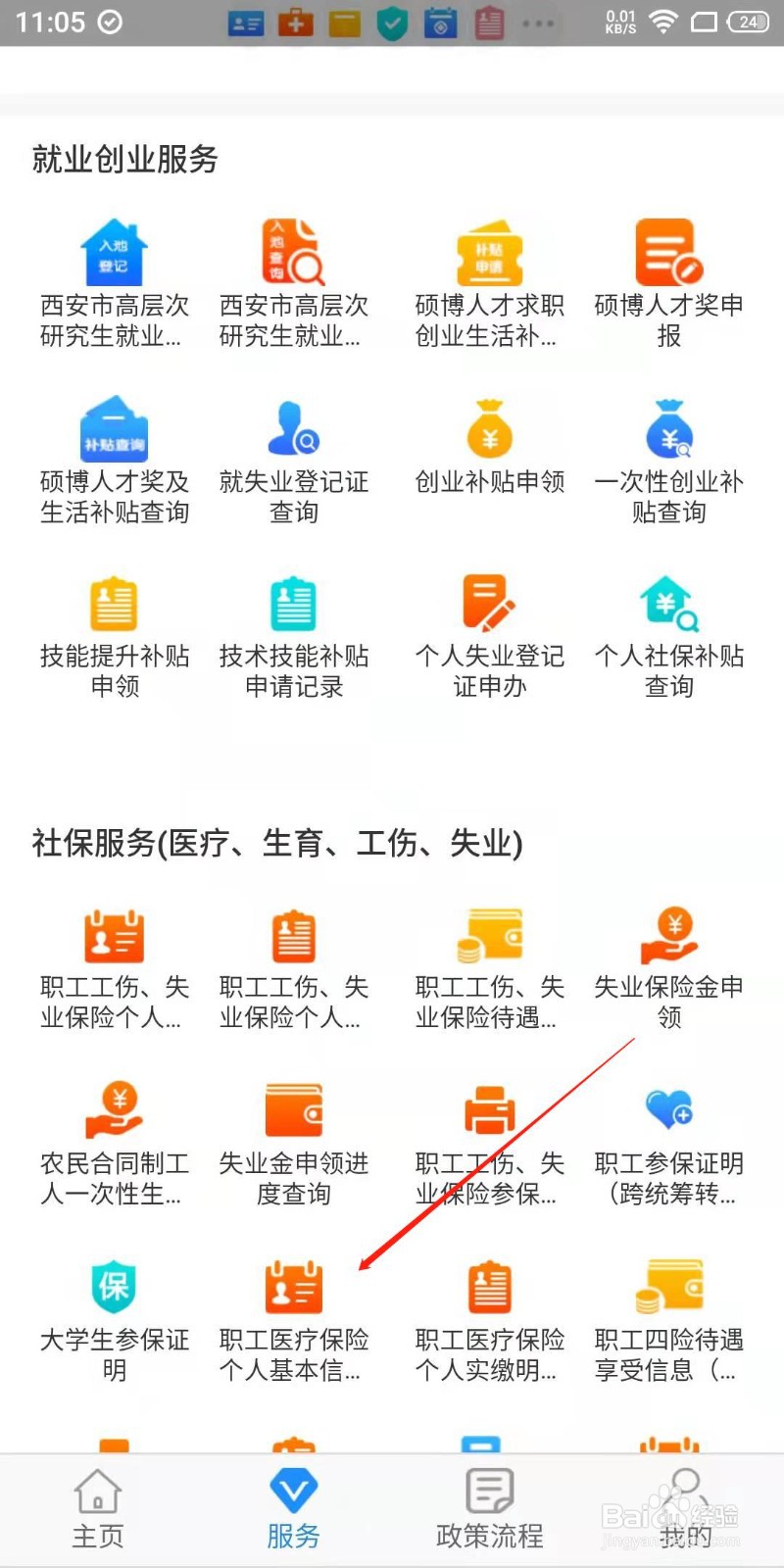Tap the clock/checkmark status bar icon
The image size is (784, 1568).
coord(107,23)
